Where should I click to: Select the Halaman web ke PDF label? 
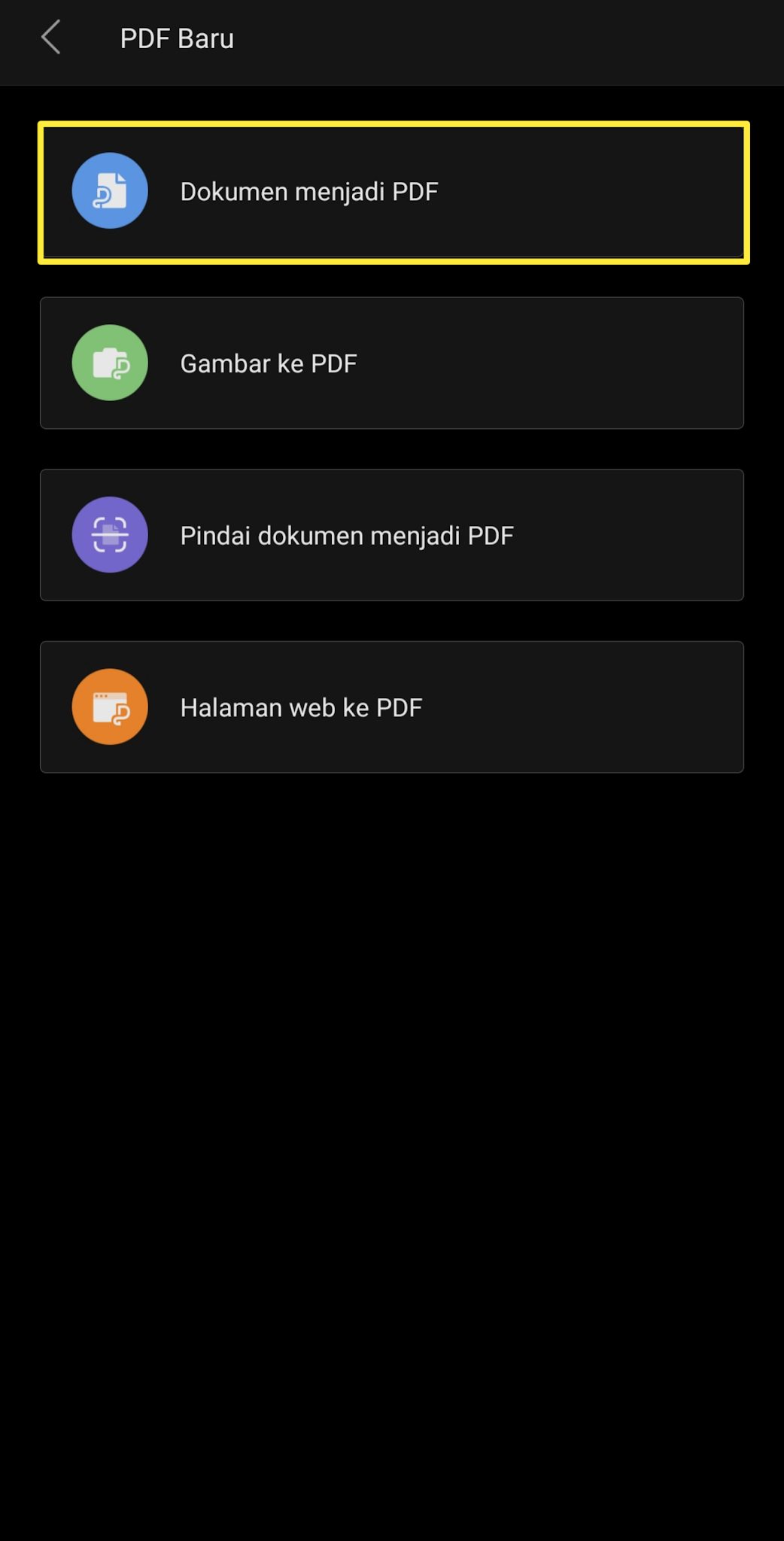point(301,707)
